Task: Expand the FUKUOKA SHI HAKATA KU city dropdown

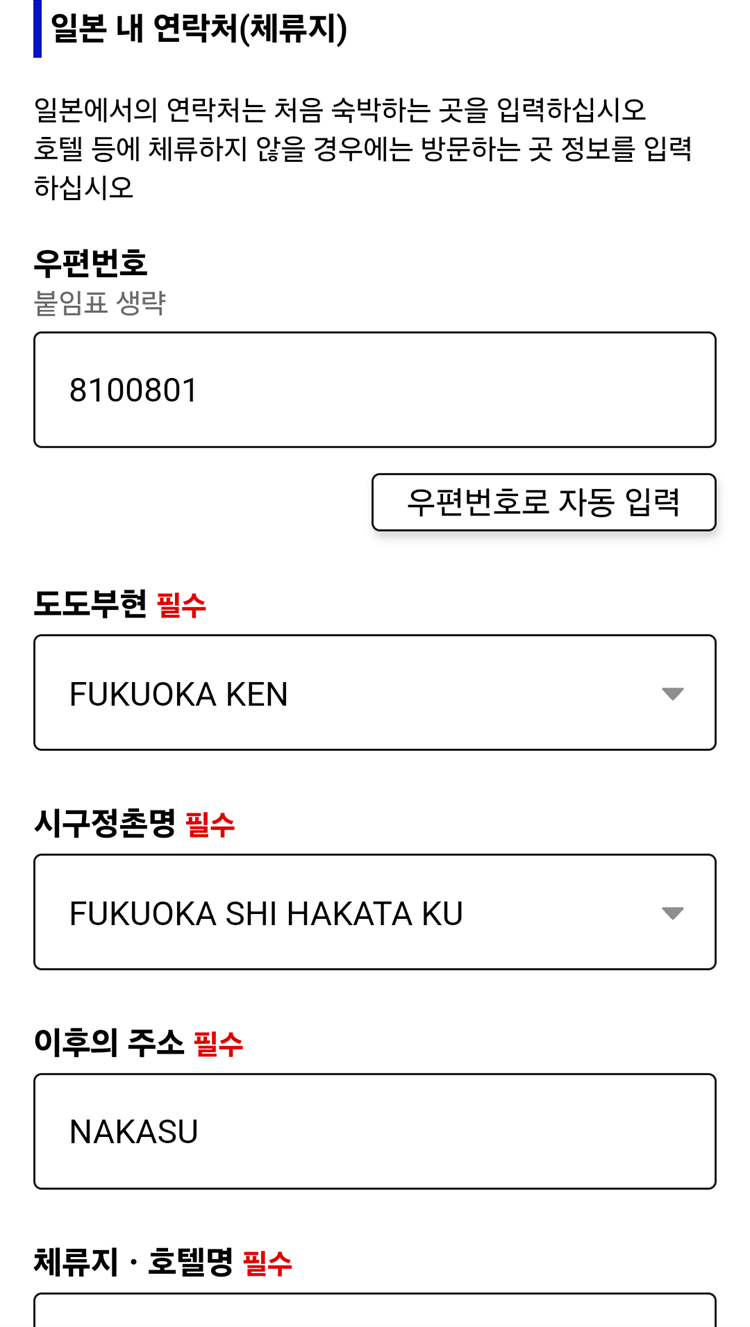Action: (375, 911)
